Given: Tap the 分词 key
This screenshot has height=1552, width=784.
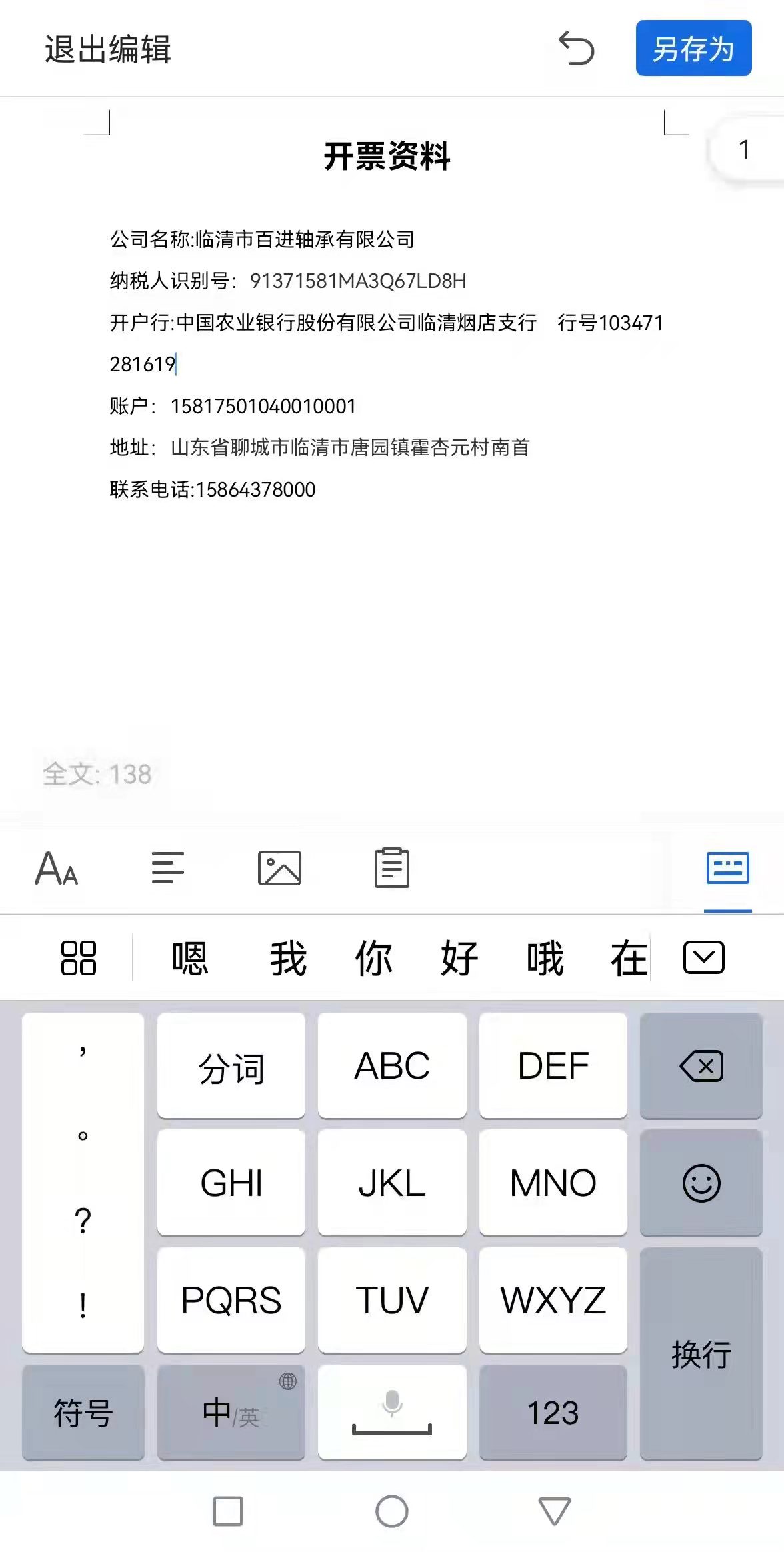Looking at the screenshot, I should 231,1066.
